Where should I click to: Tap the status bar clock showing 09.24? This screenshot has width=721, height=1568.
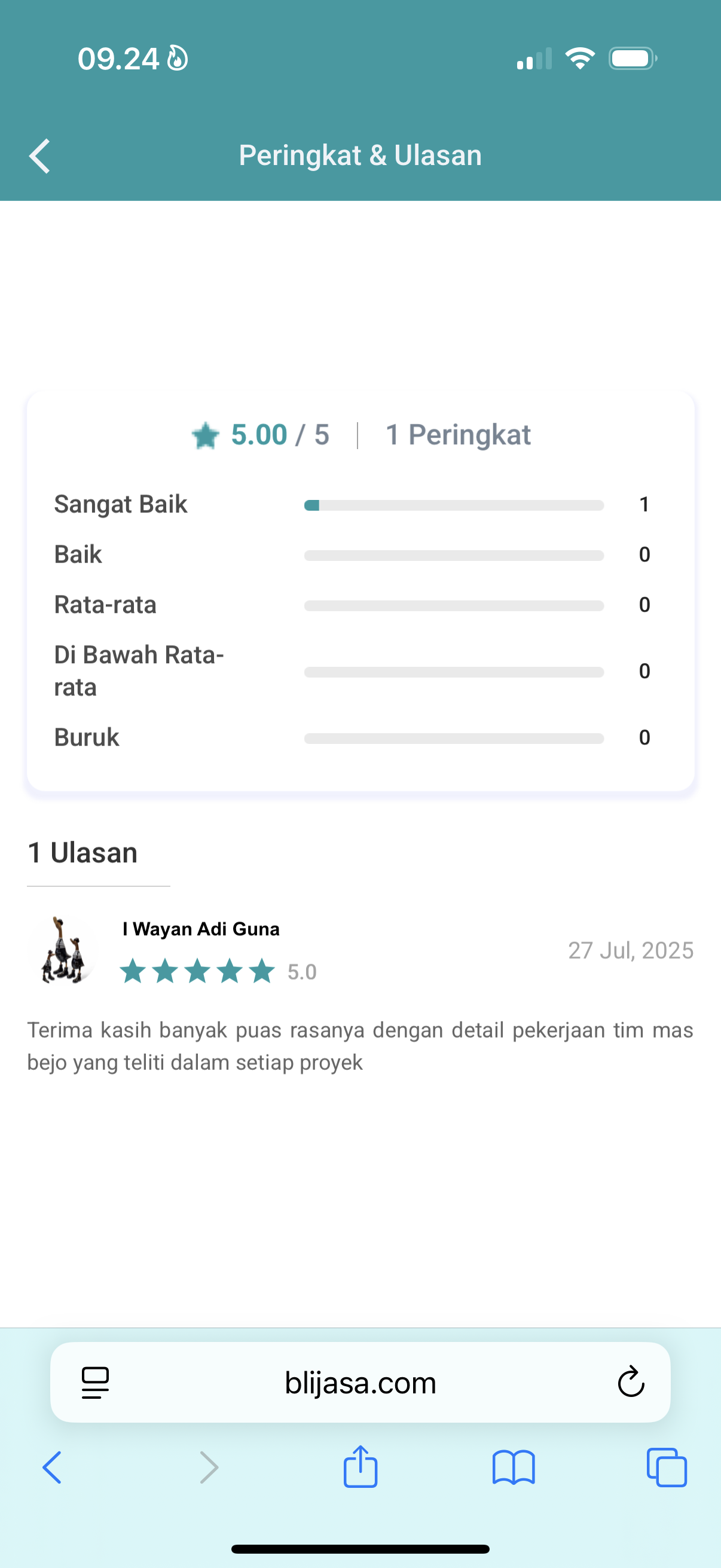pyautogui.click(x=119, y=58)
